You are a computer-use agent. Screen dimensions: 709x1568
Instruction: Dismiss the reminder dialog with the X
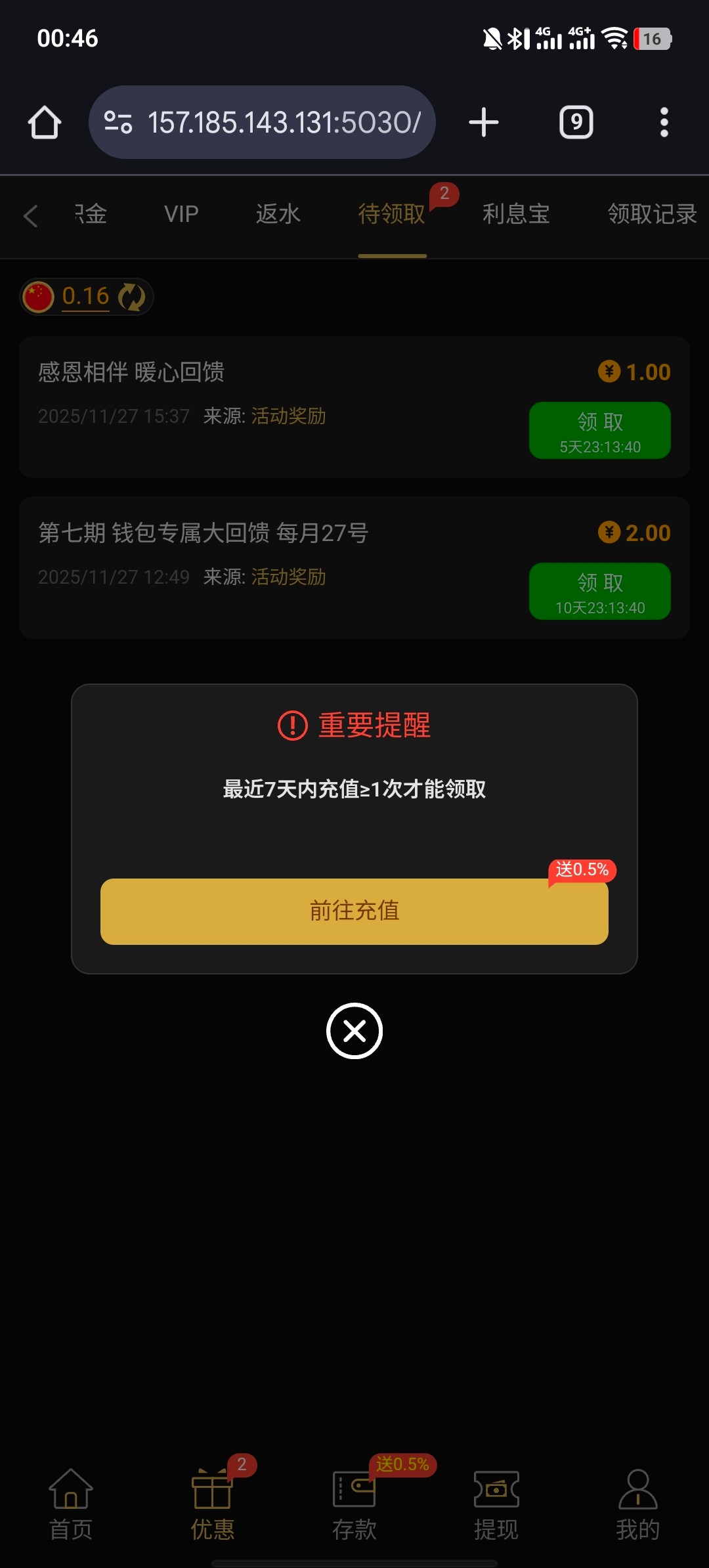click(354, 1031)
